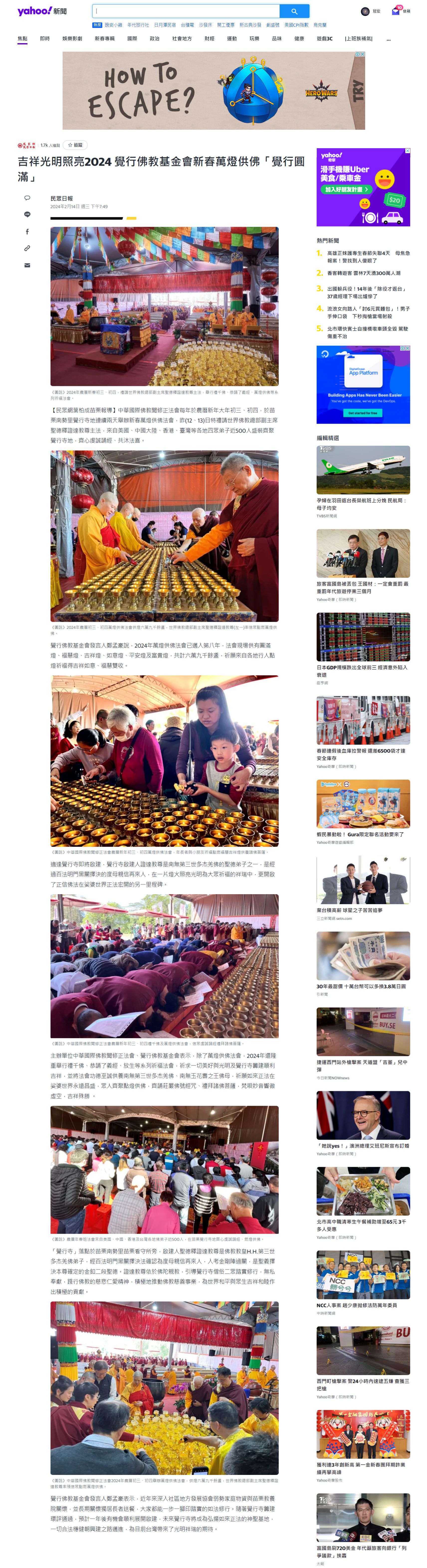Switch to the 娛樂影劇 tab
This screenshot has width=427, height=1568.
click(x=72, y=38)
